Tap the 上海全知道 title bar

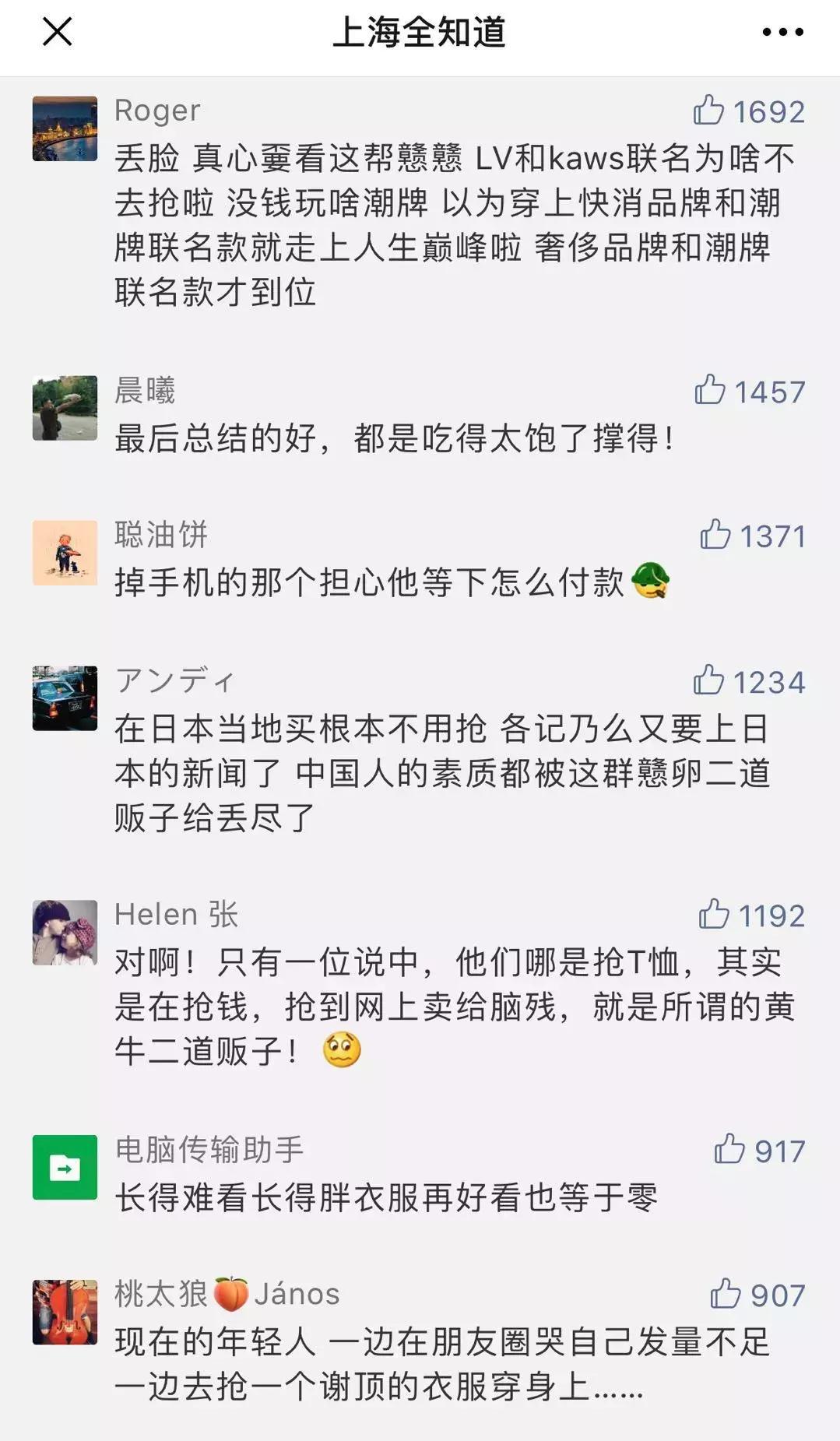[420, 33]
